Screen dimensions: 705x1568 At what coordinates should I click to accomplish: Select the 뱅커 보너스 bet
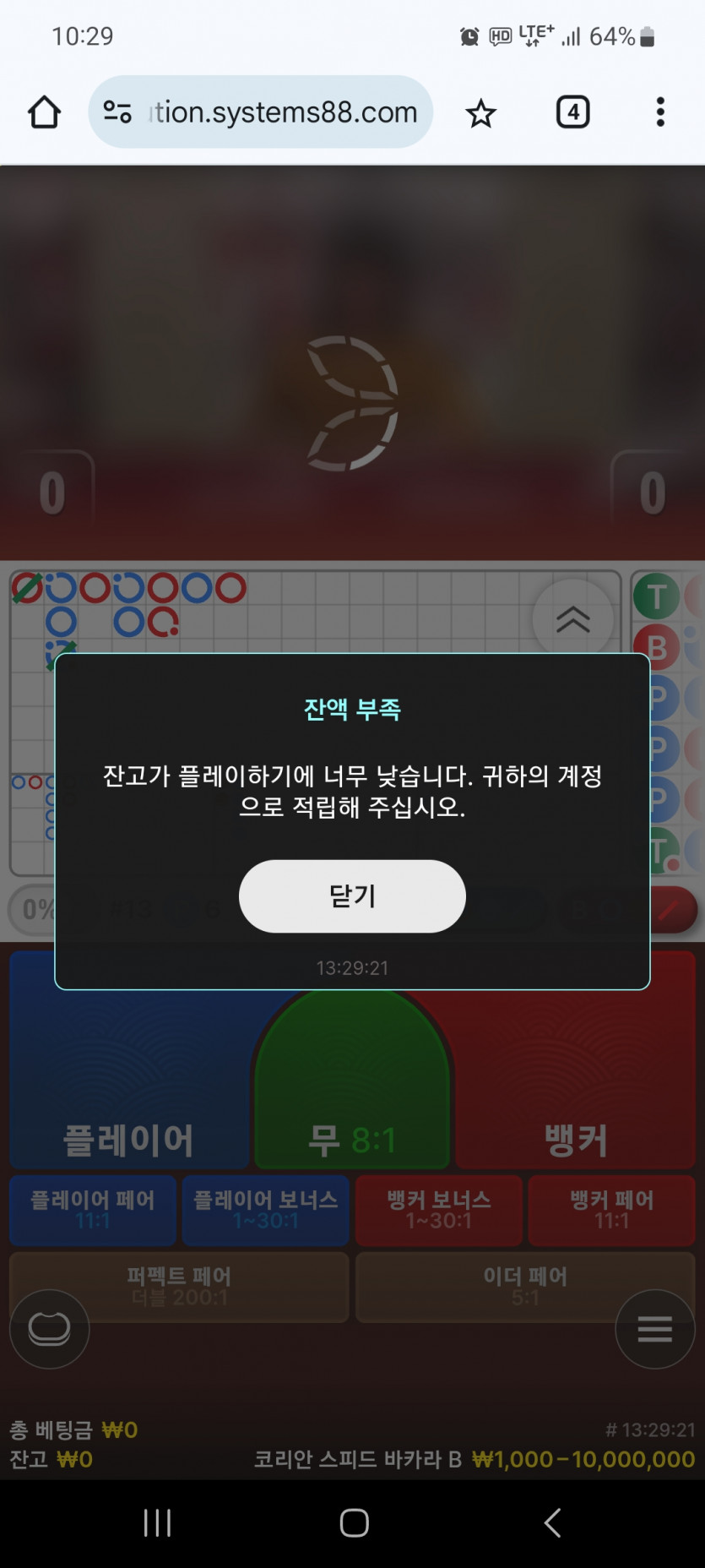coord(439,1210)
